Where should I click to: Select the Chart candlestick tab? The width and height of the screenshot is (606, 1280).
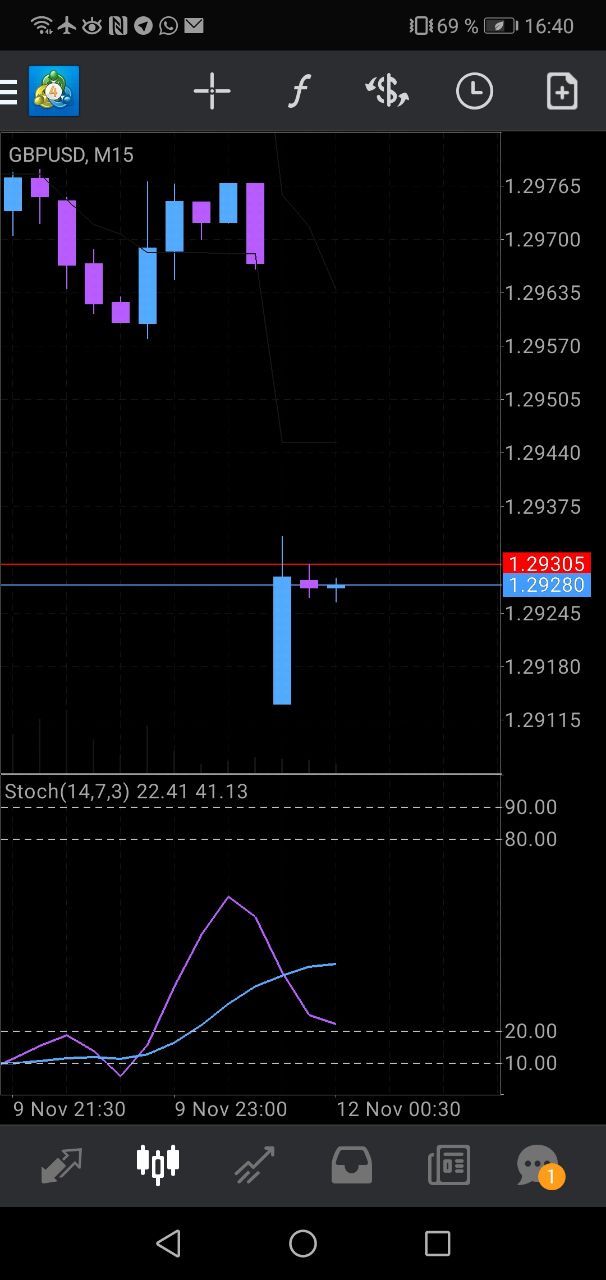158,1163
